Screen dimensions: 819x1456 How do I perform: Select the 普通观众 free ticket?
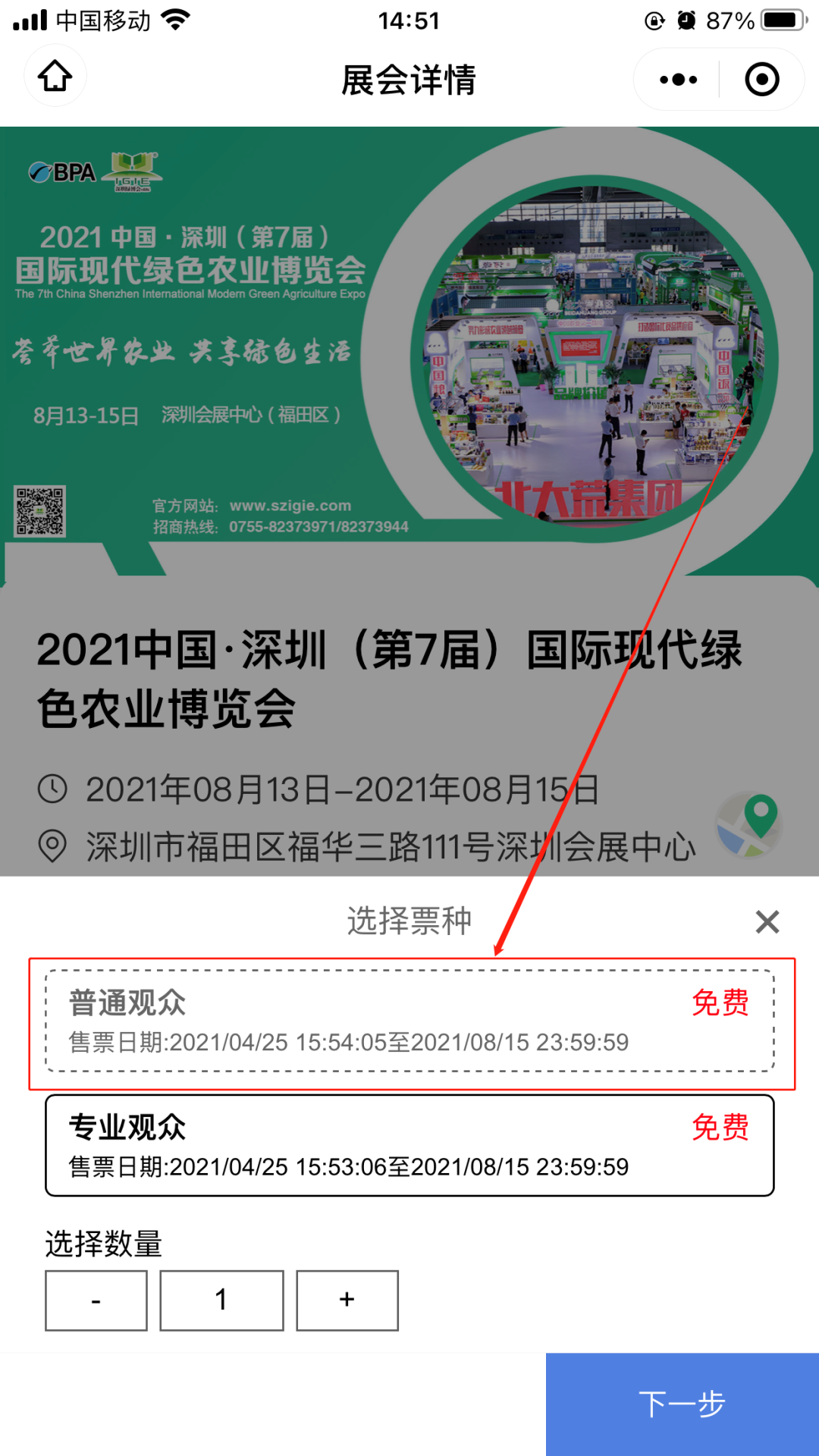coord(409,1021)
